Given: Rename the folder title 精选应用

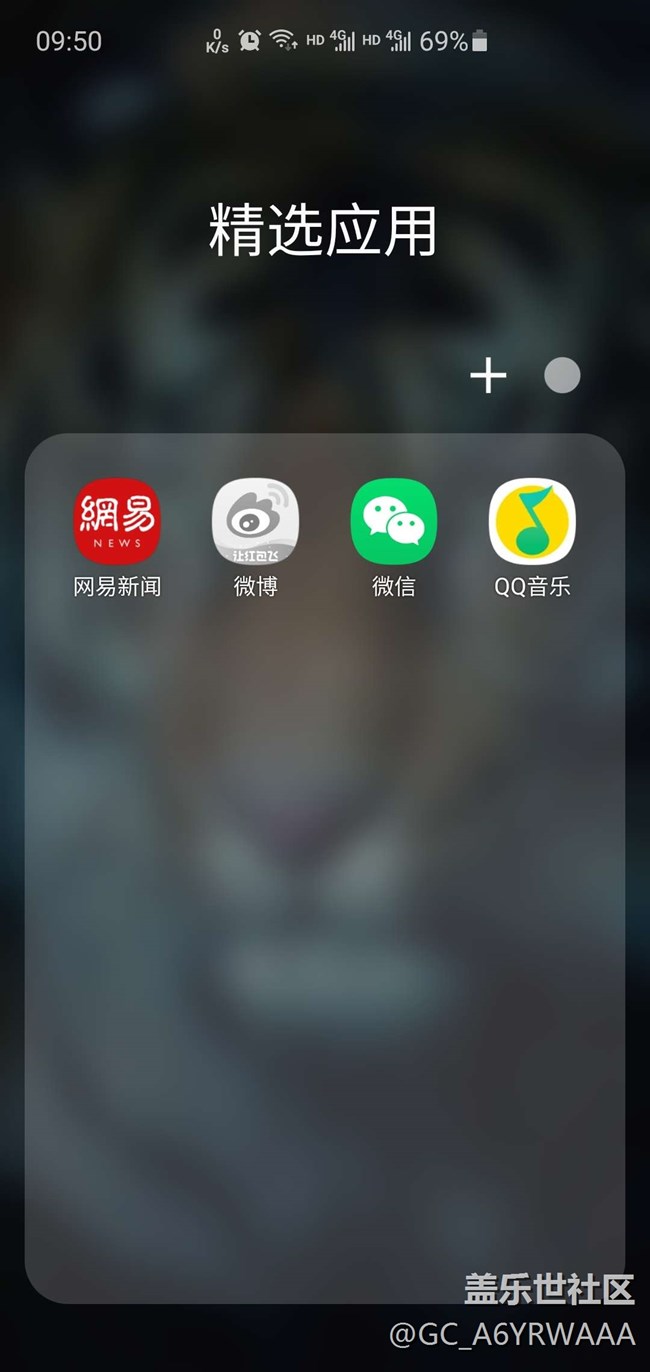Looking at the screenshot, I should point(324,231).
